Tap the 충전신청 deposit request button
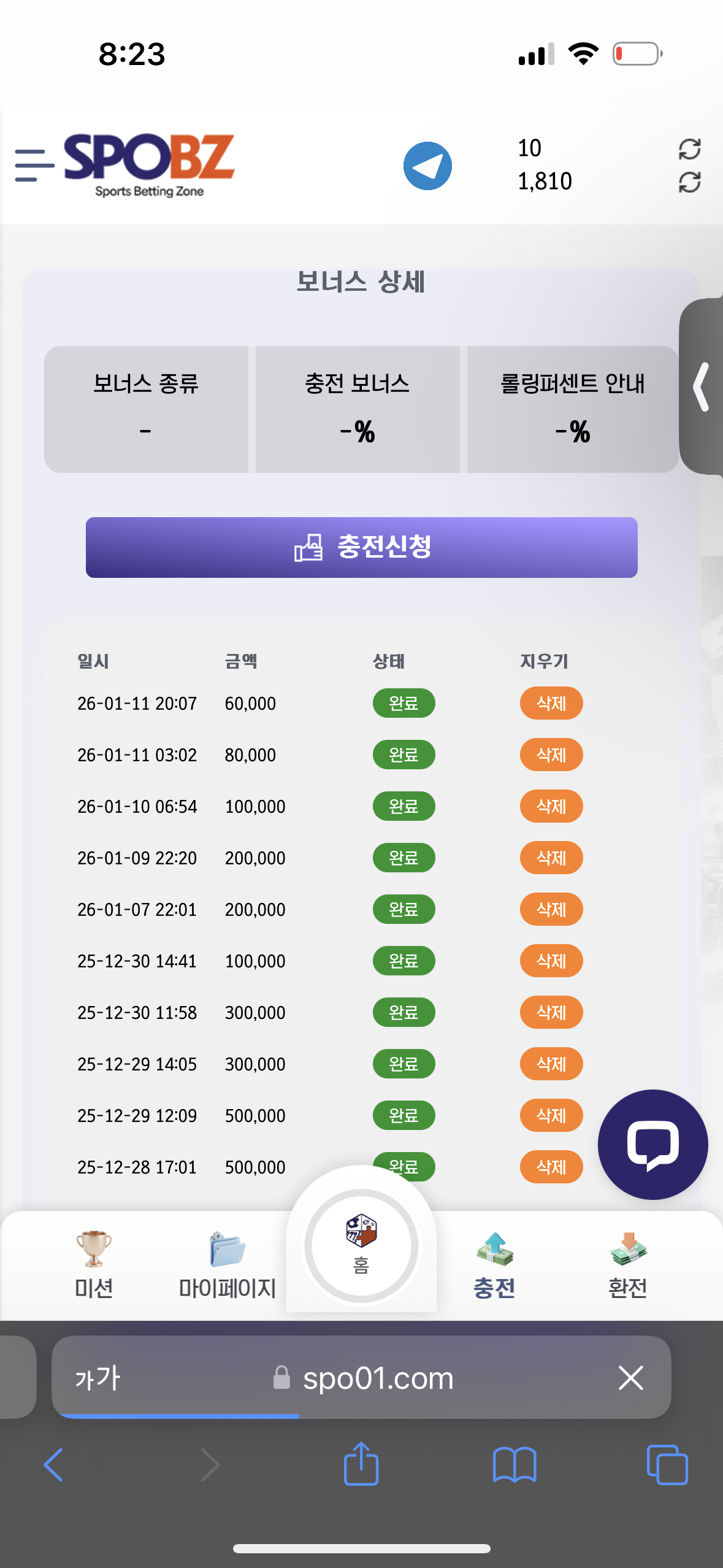This screenshot has width=723, height=1568. pos(361,547)
